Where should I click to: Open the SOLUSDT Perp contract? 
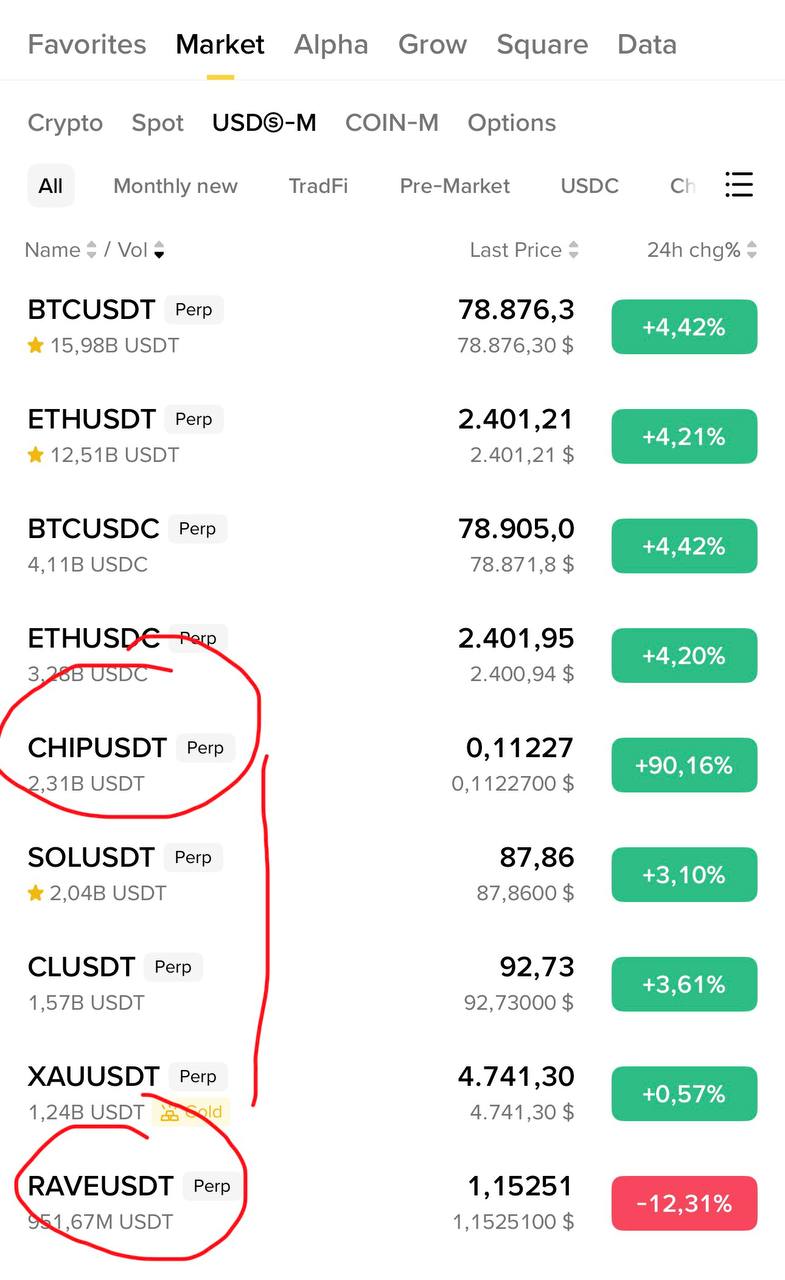click(x=300, y=874)
